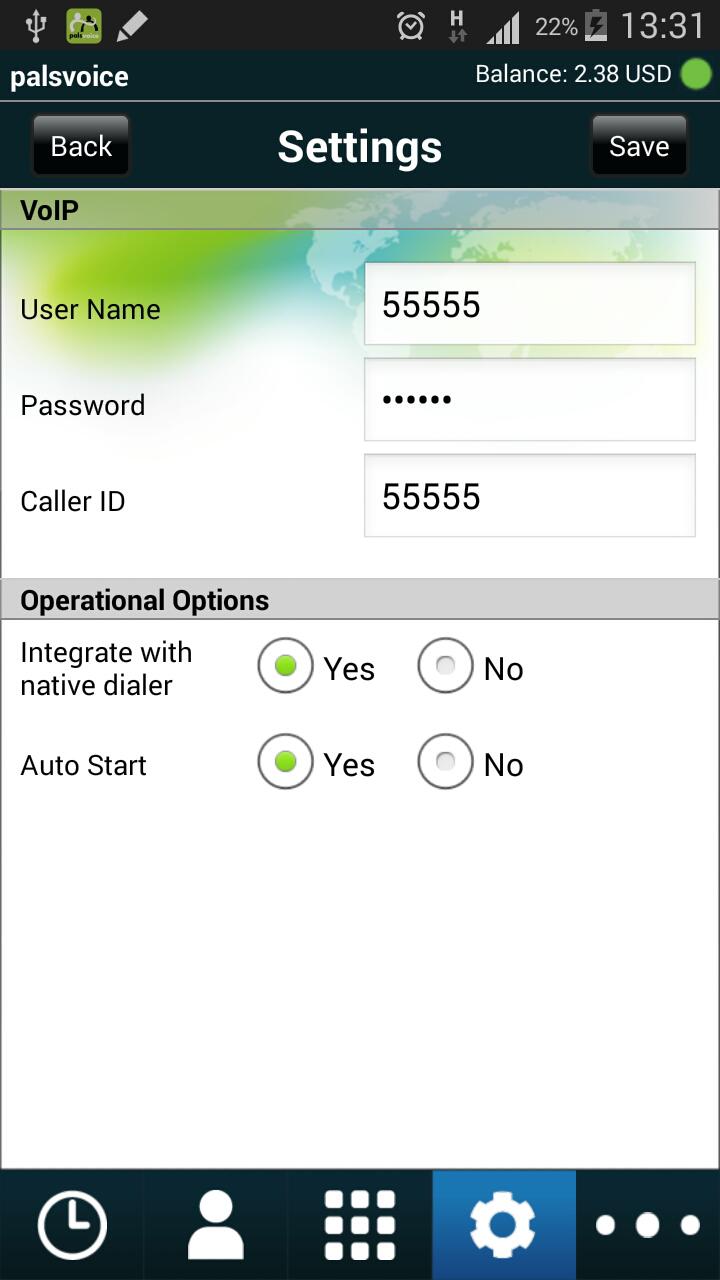Edit the Caller ID field
Image resolution: width=720 pixels, height=1280 pixels.
coord(529,494)
